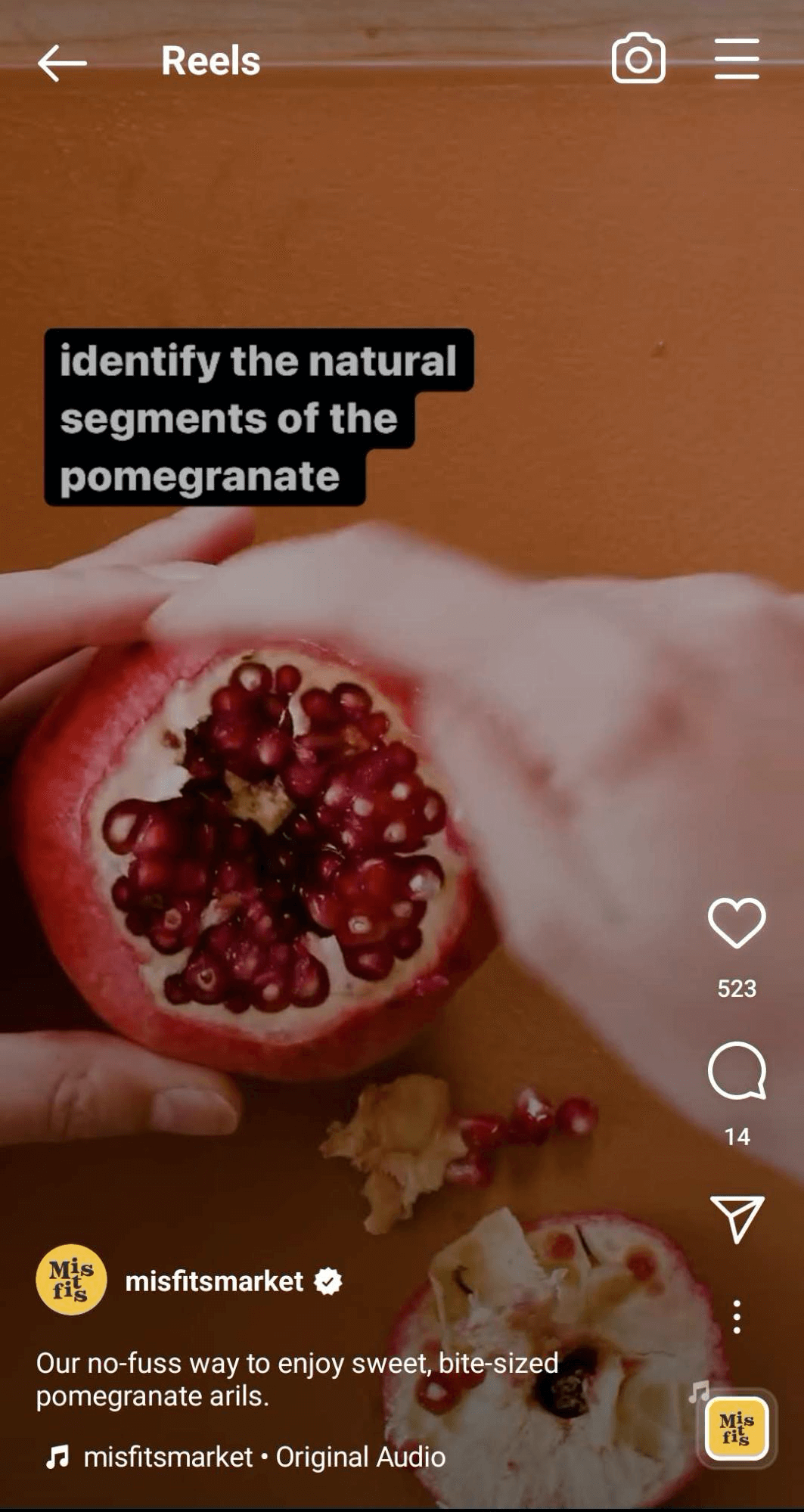Screen dimensions: 804x1512
Task: Visit the misfitsmarket username link
Action: pos(214,1281)
